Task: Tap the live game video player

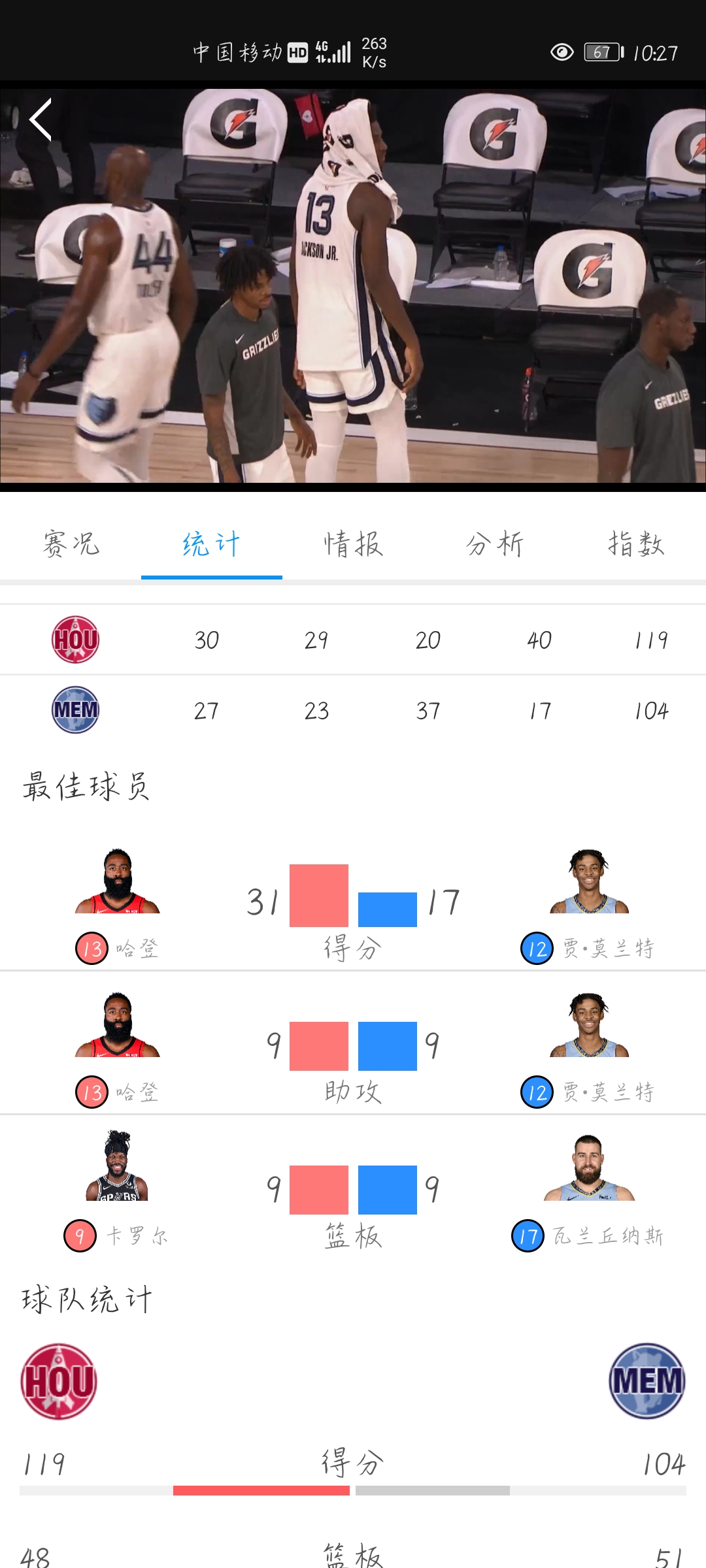Action: (x=353, y=287)
